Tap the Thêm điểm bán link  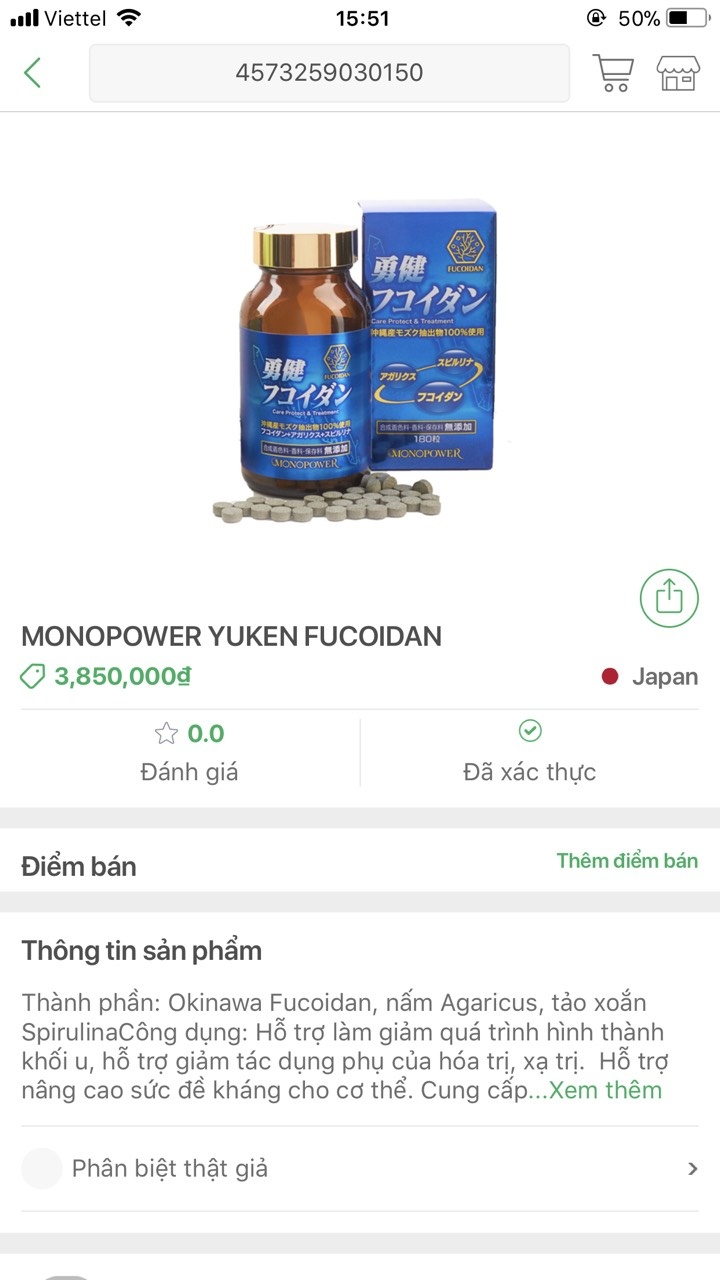[x=627, y=861]
